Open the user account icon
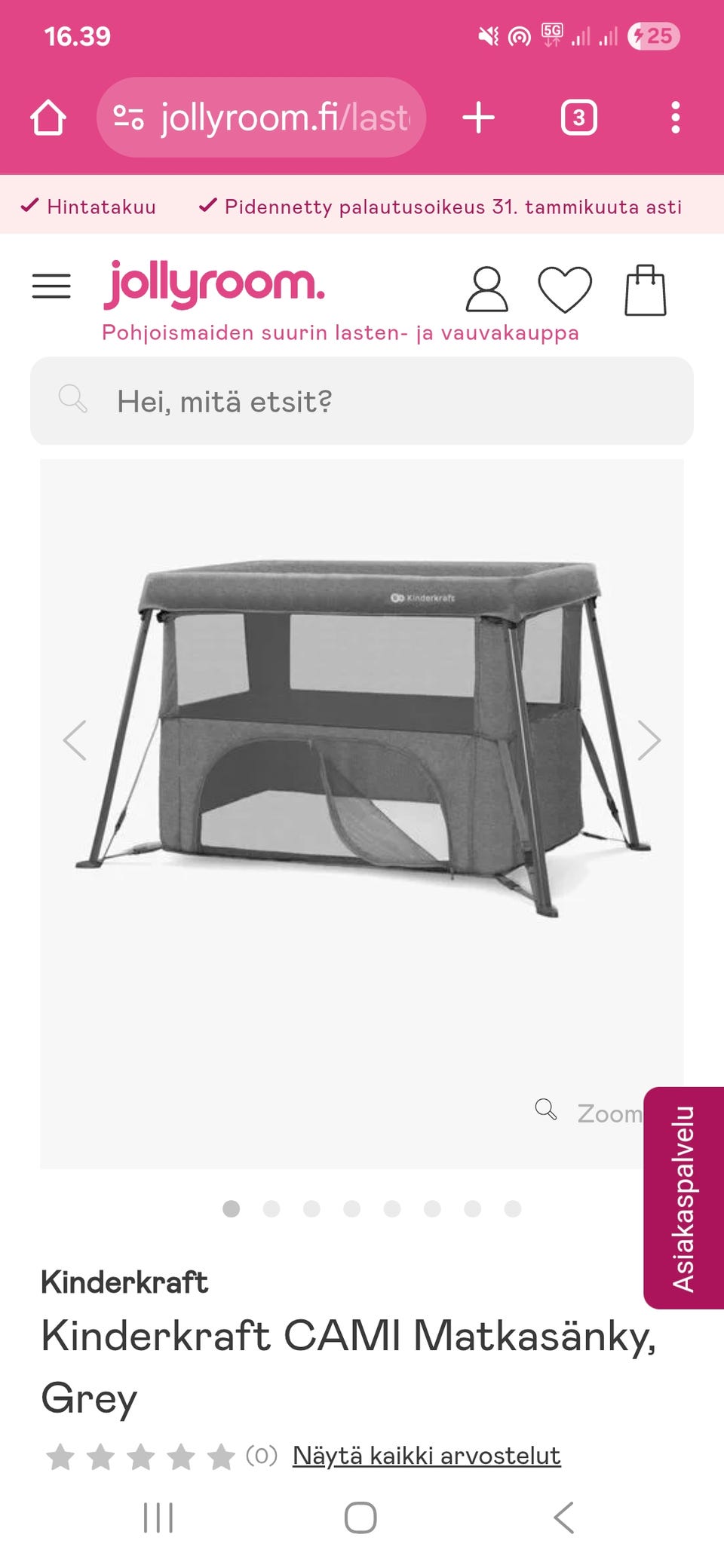 click(486, 289)
